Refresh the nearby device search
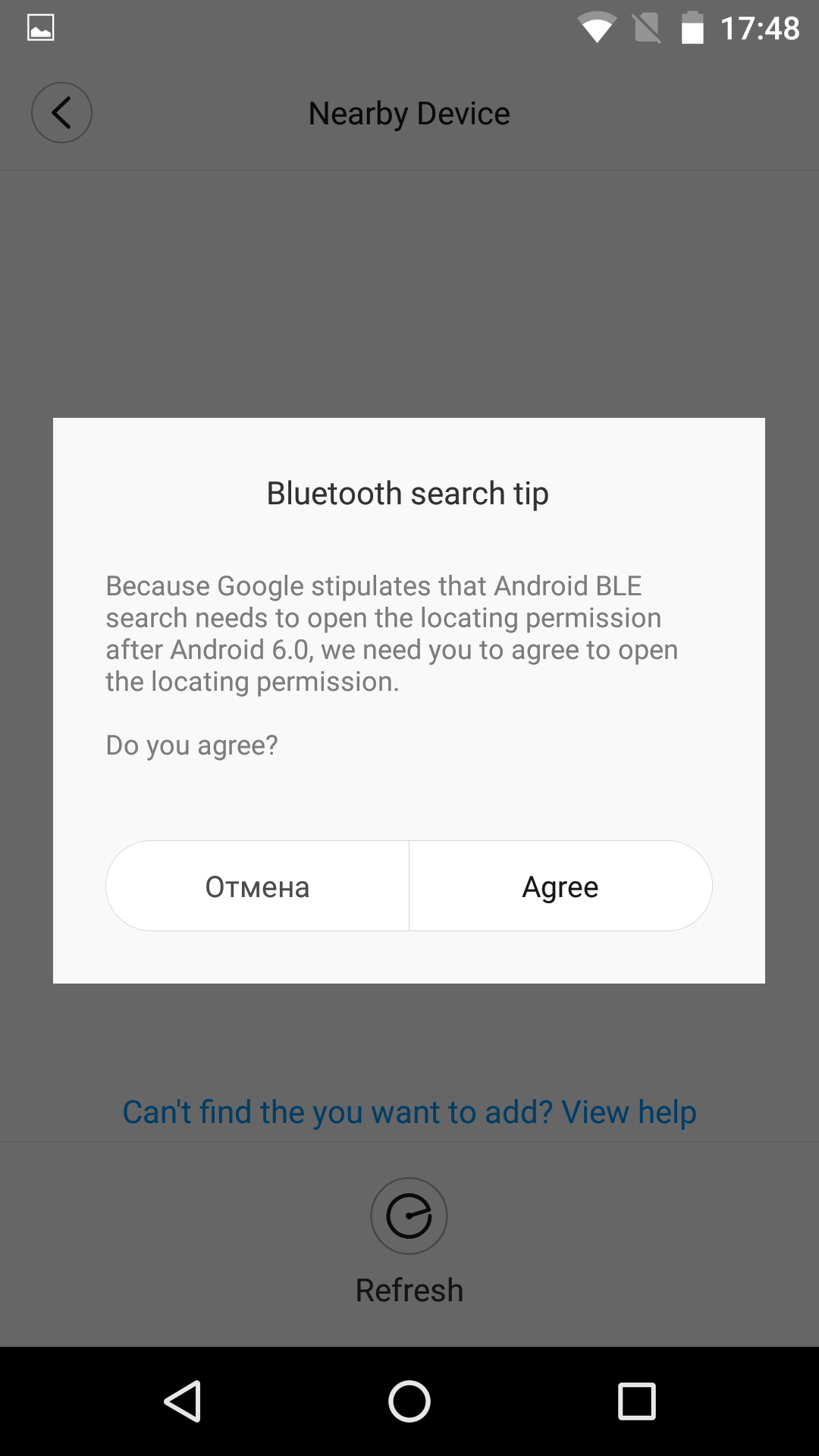Viewport: 819px width, 1456px height. (409, 1216)
